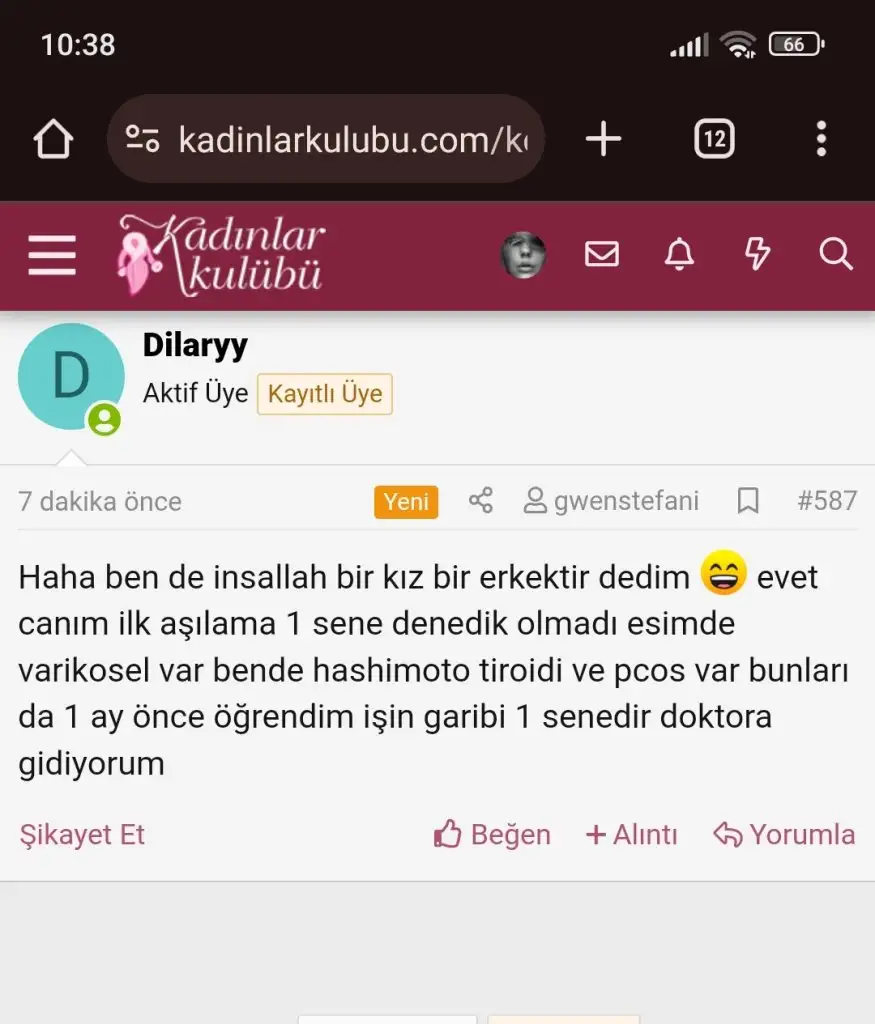The height and width of the screenshot is (1024, 875).
Task: Open the forum hamburger menu
Action: [52, 256]
